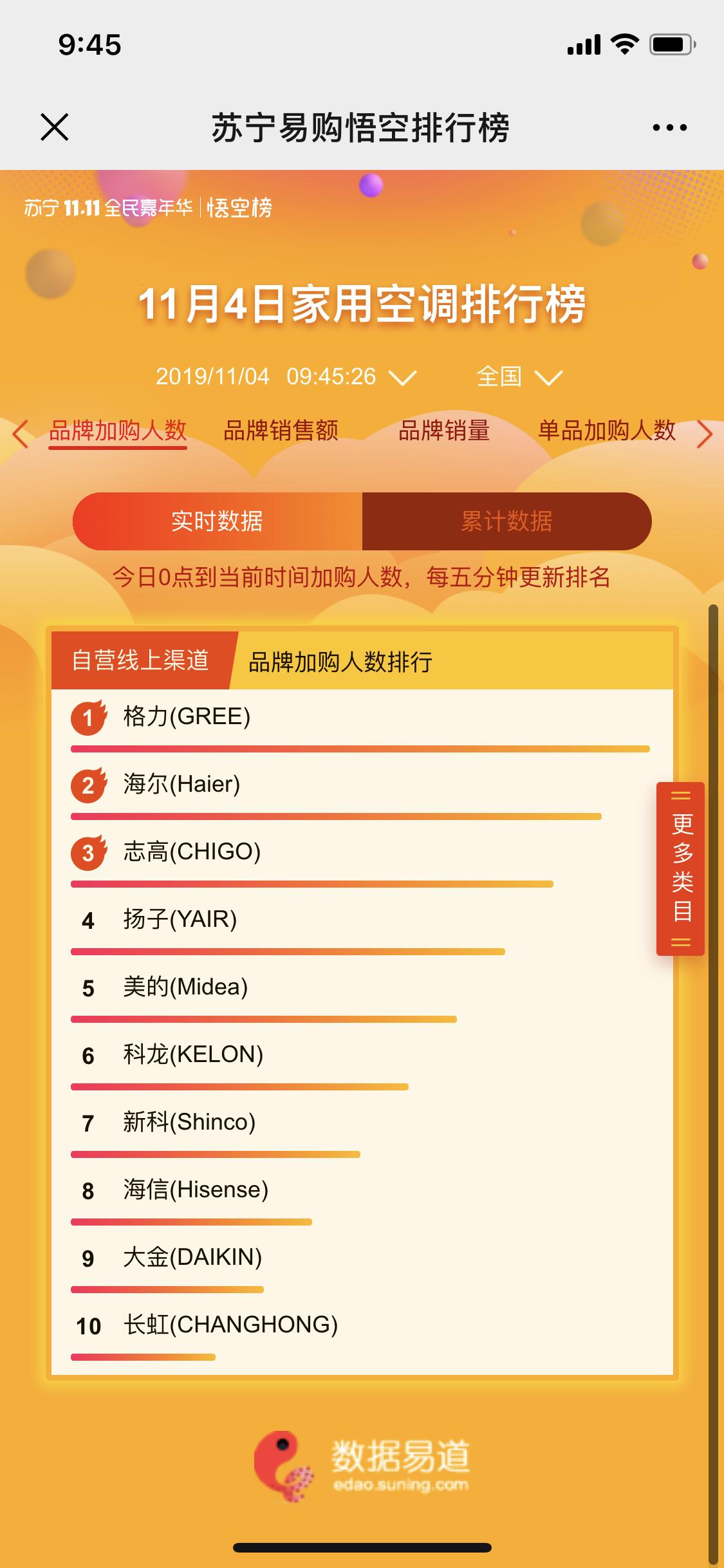Viewport: 724px width, 1568px height.
Task: Open the 苏宁11.11 全民嘉年华 banner logo
Action: pos(109,208)
